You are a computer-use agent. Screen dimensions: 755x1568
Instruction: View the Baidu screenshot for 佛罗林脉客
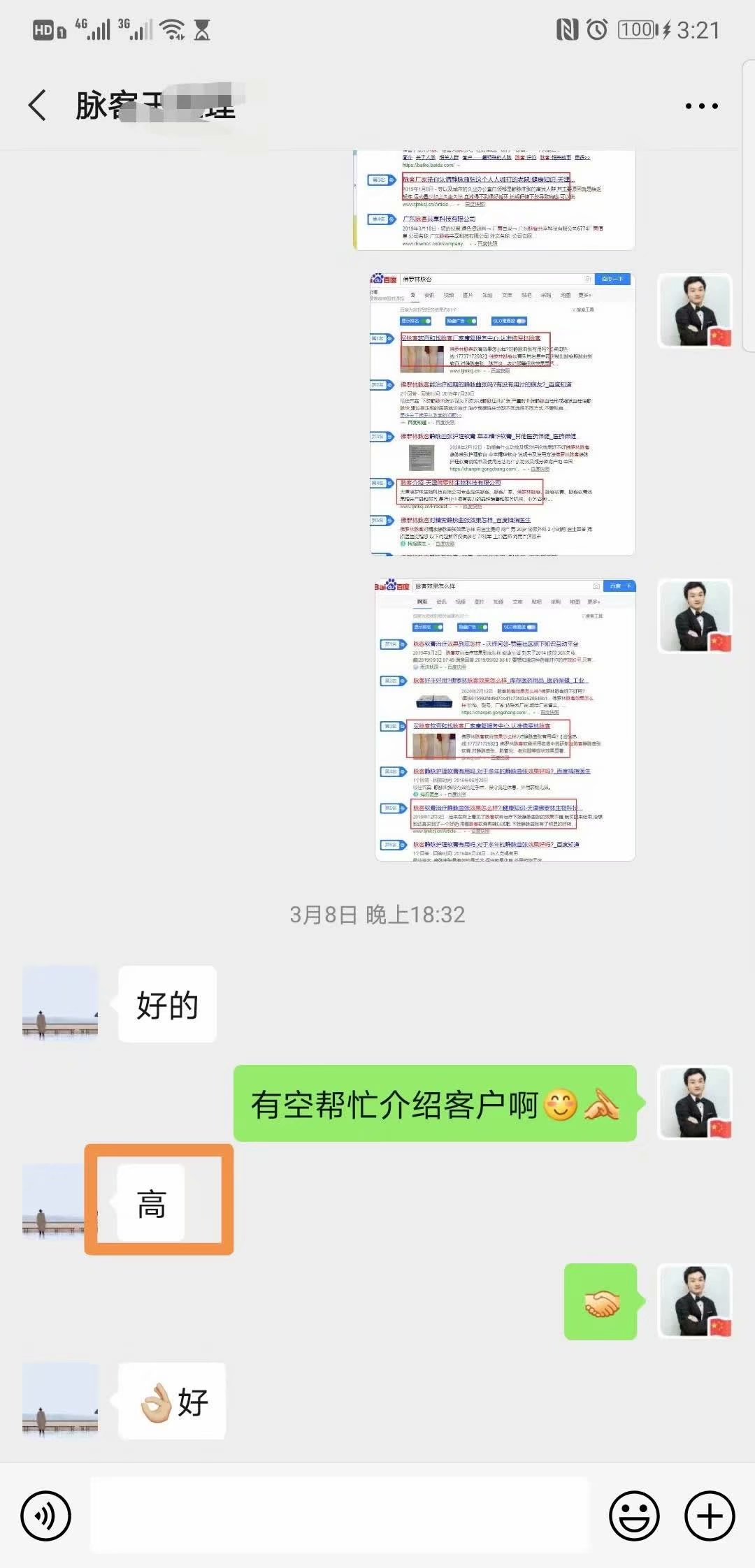pos(502,414)
